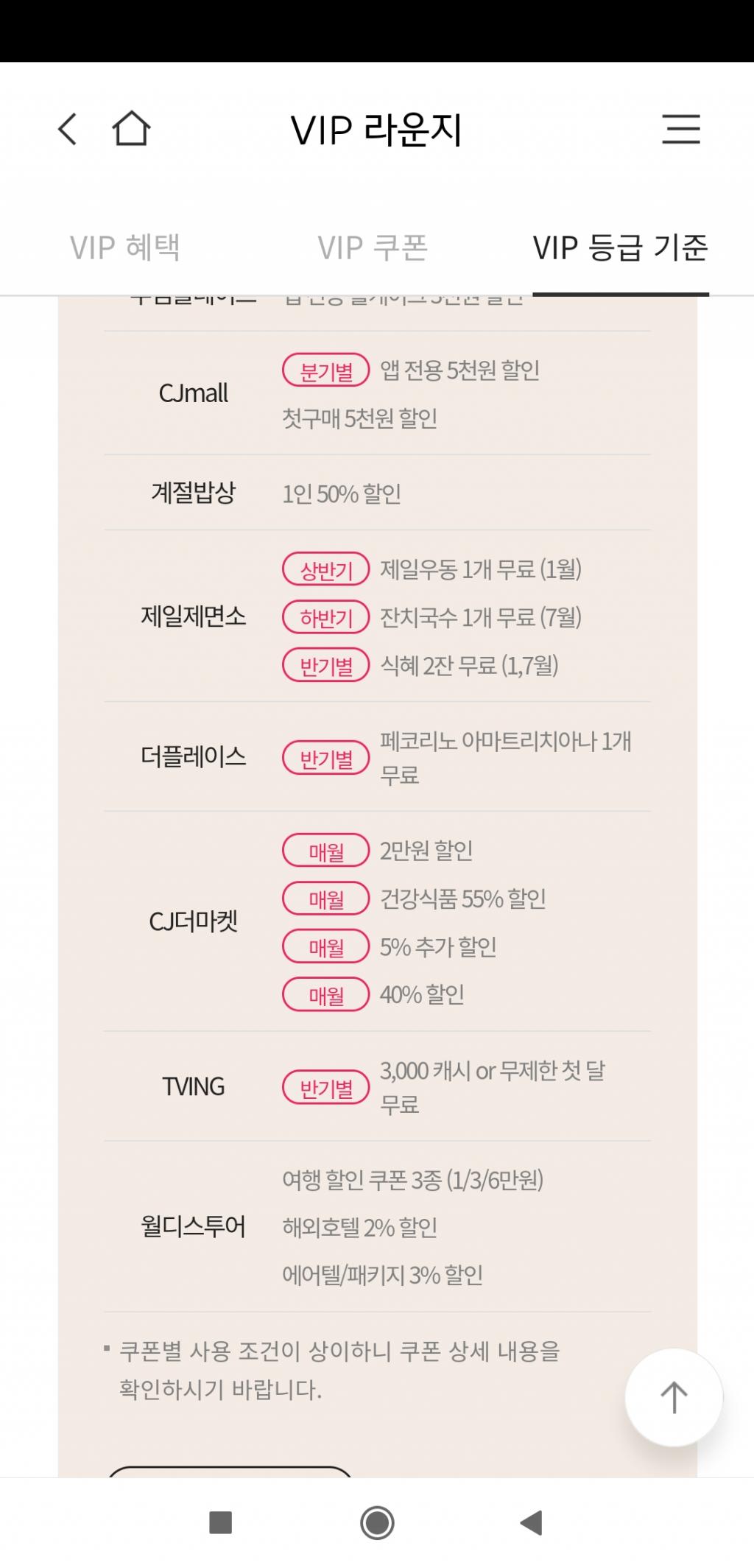Viewport: 754px width, 1568px height.
Task: Tap the 반기별 badge for 더플레이스
Action: pos(326,758)
